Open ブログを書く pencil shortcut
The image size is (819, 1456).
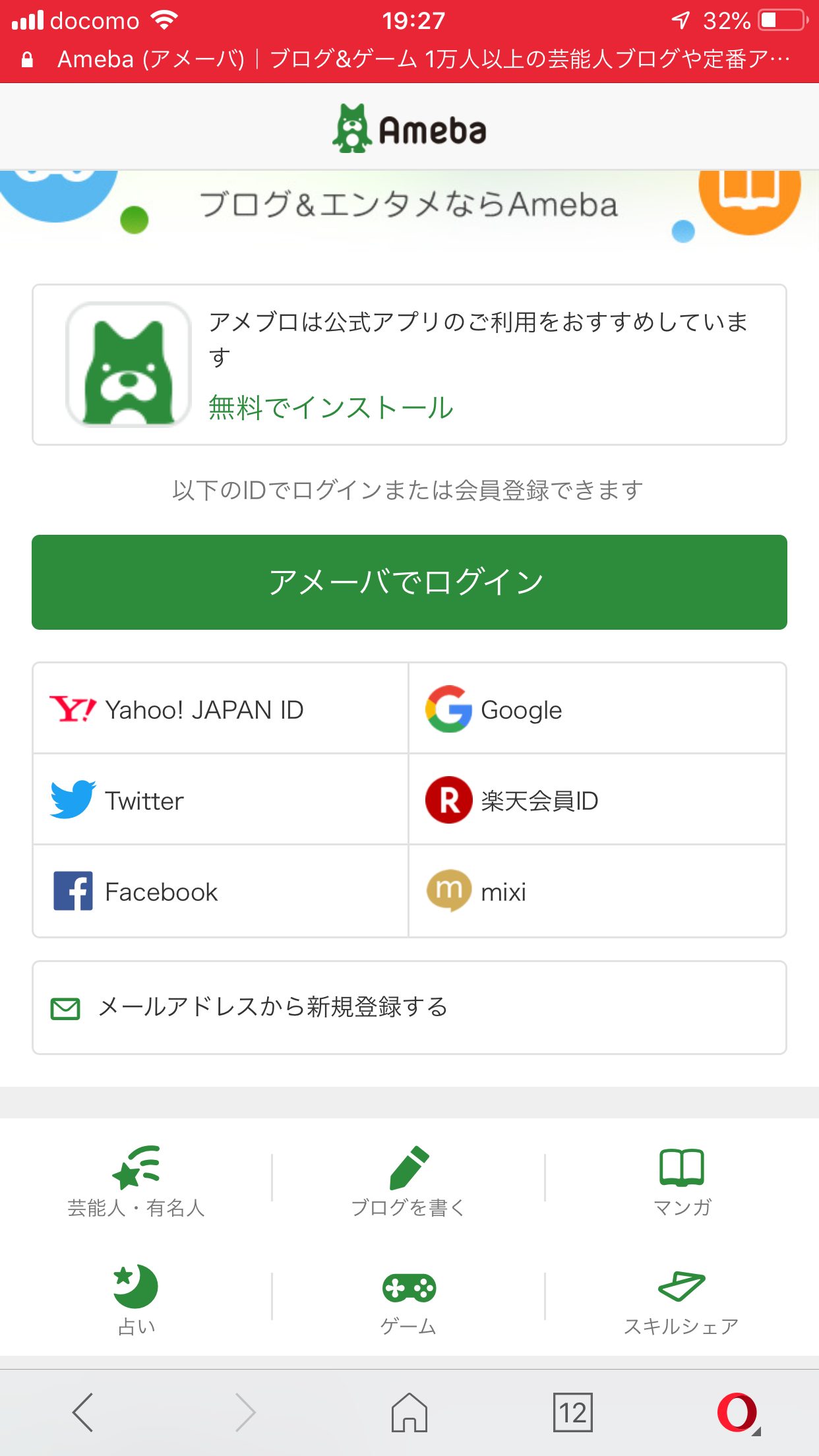[409, 1182]
